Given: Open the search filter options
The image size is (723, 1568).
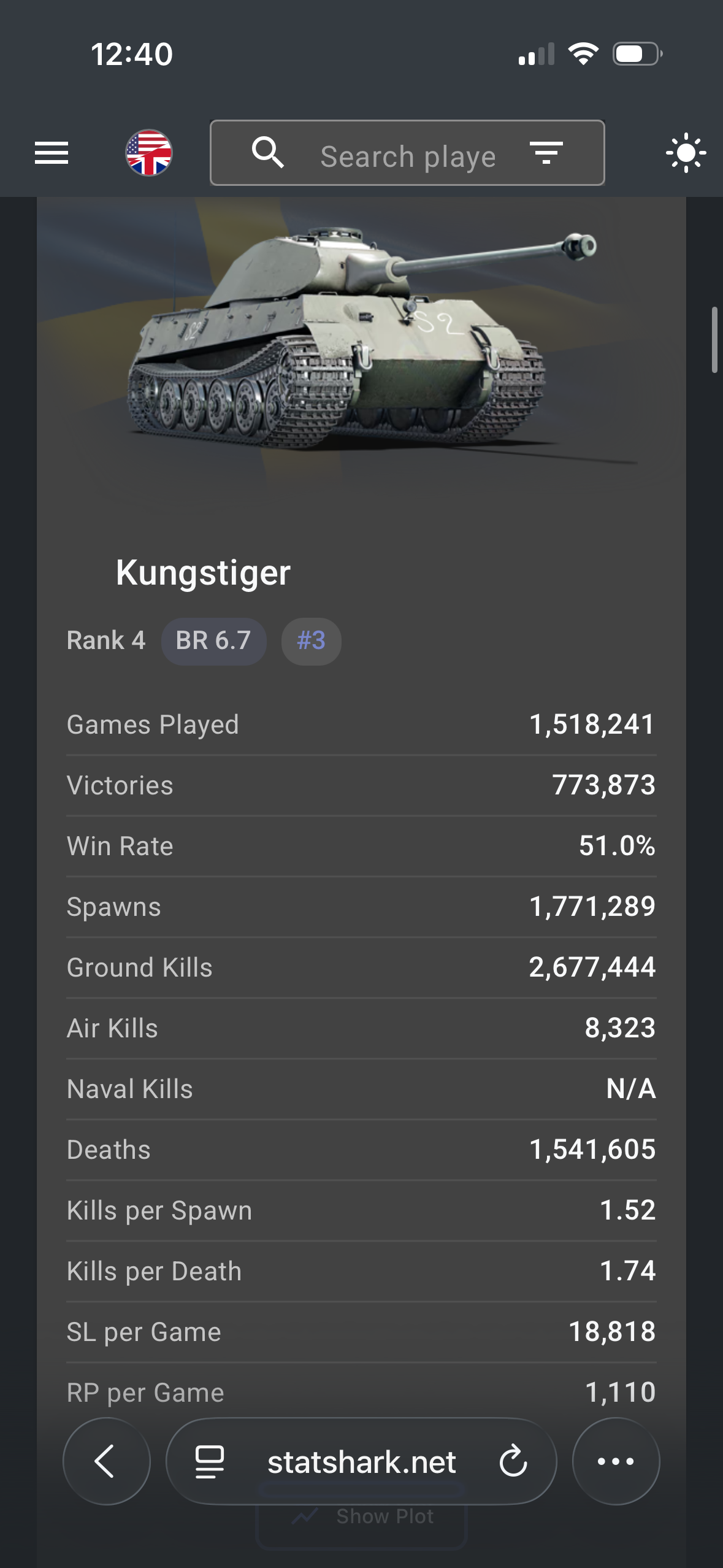Looking at the screenshot, I should [546, 153].
